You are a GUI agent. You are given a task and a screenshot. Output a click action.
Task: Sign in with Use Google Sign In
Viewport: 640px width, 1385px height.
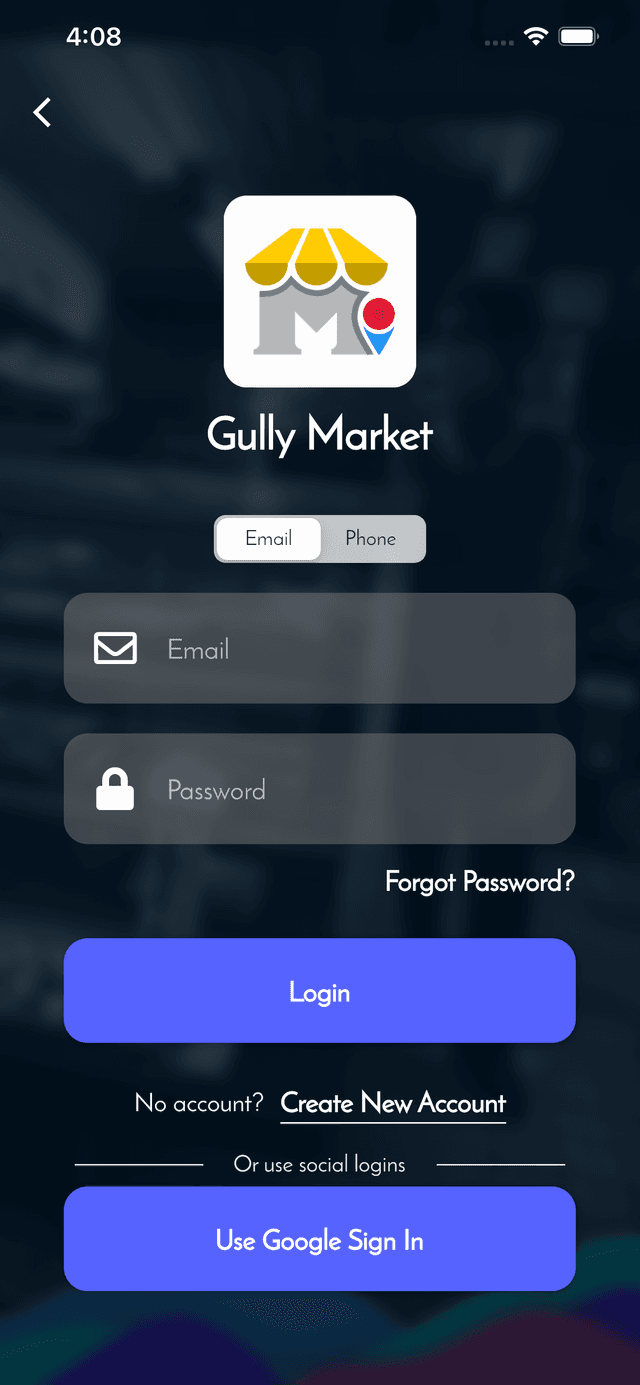320,1240
